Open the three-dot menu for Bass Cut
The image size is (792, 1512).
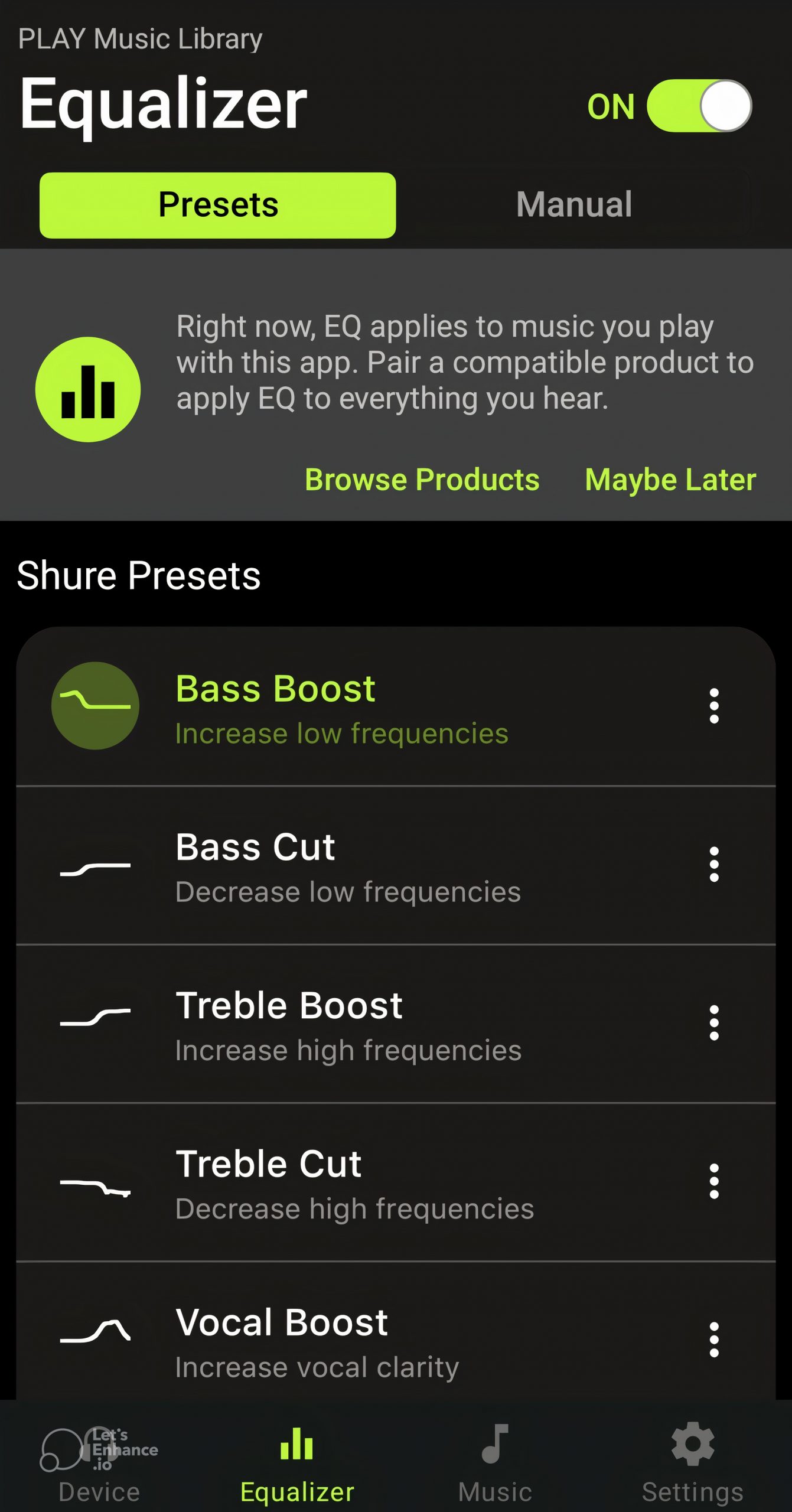point(714,865)
